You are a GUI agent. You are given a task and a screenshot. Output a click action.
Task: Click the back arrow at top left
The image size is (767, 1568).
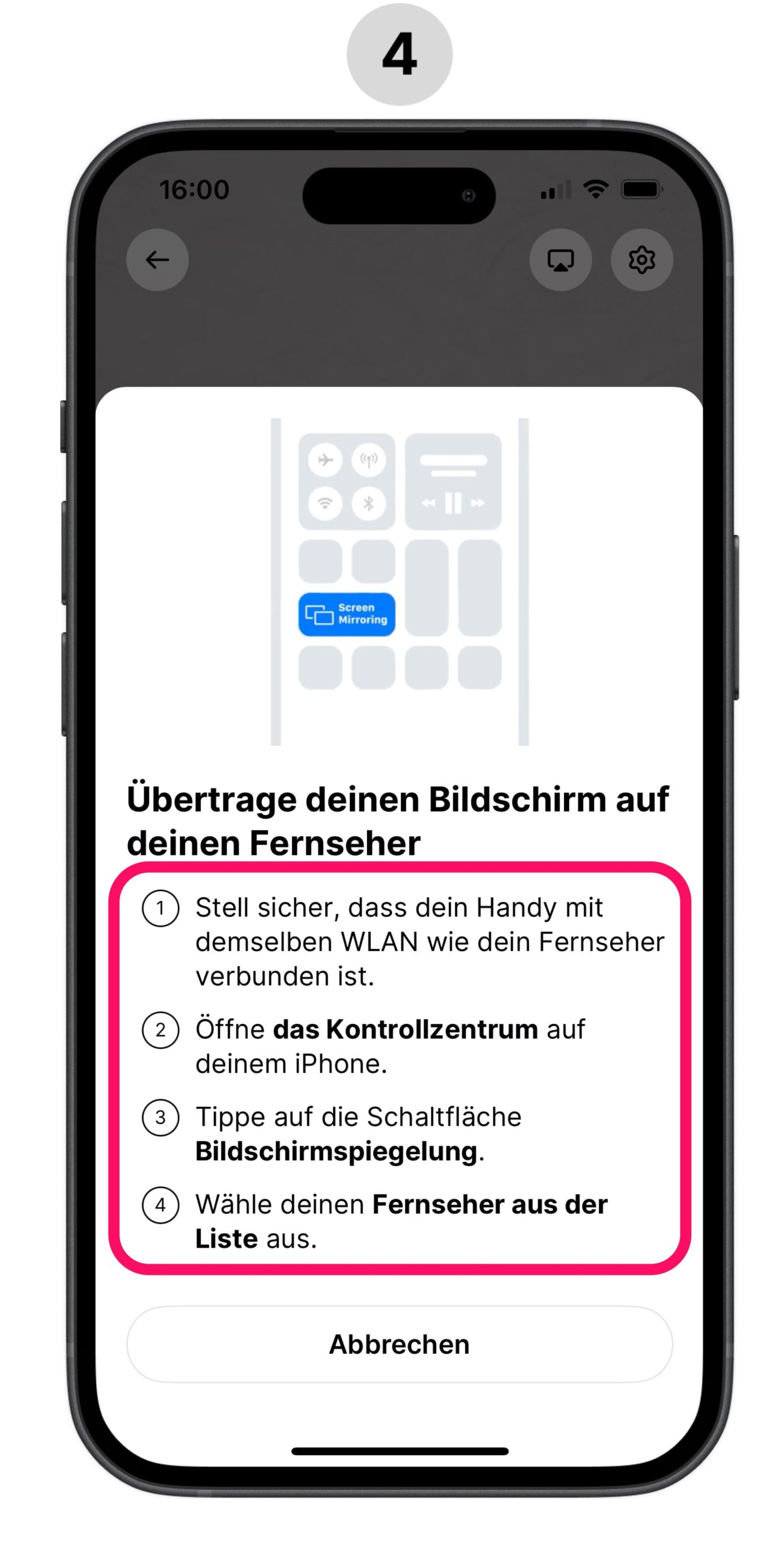[157, 260]
